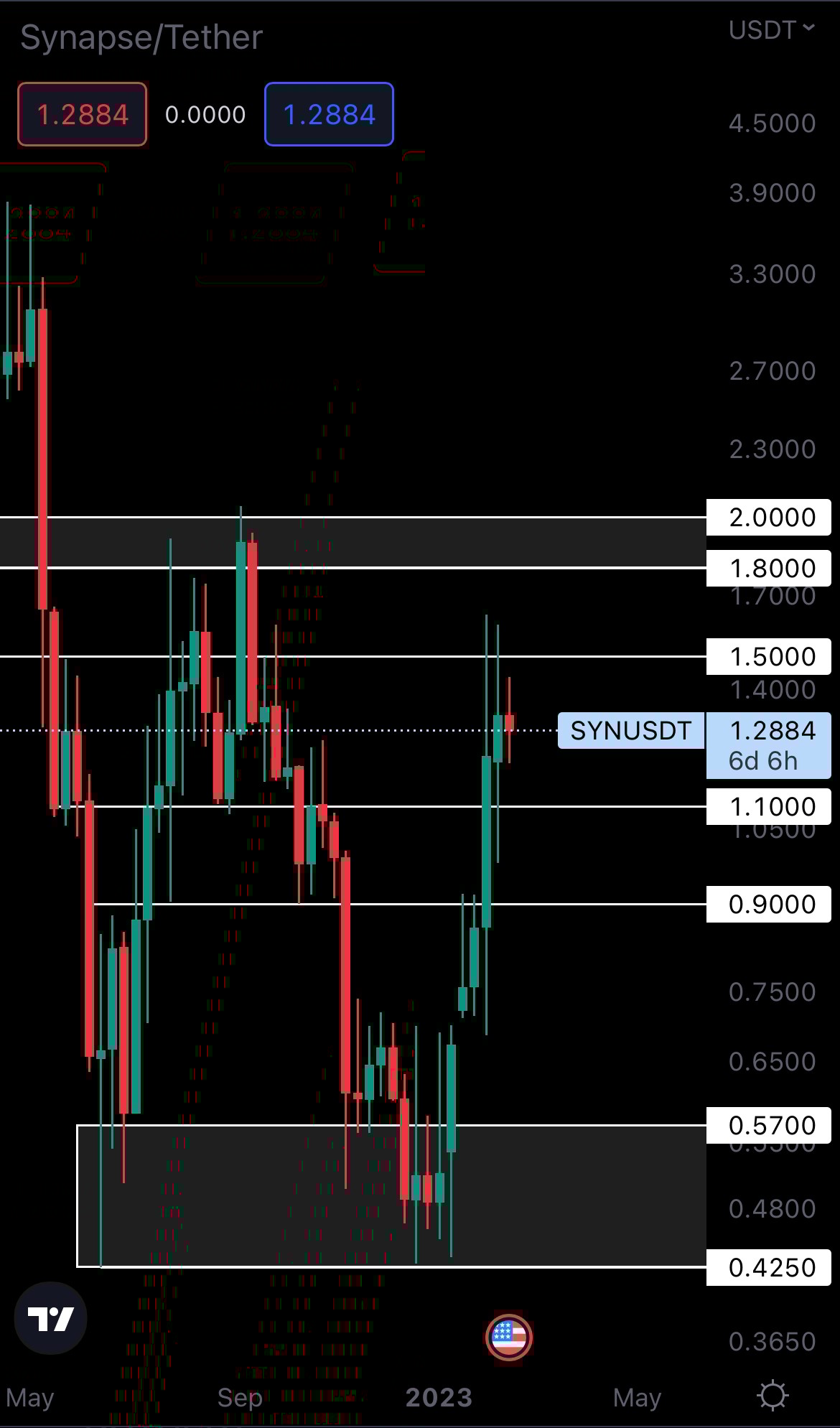This screenshot has width=840, height=1428.
Task: Open the USDT currency dropdown
Action: point(772,30)
